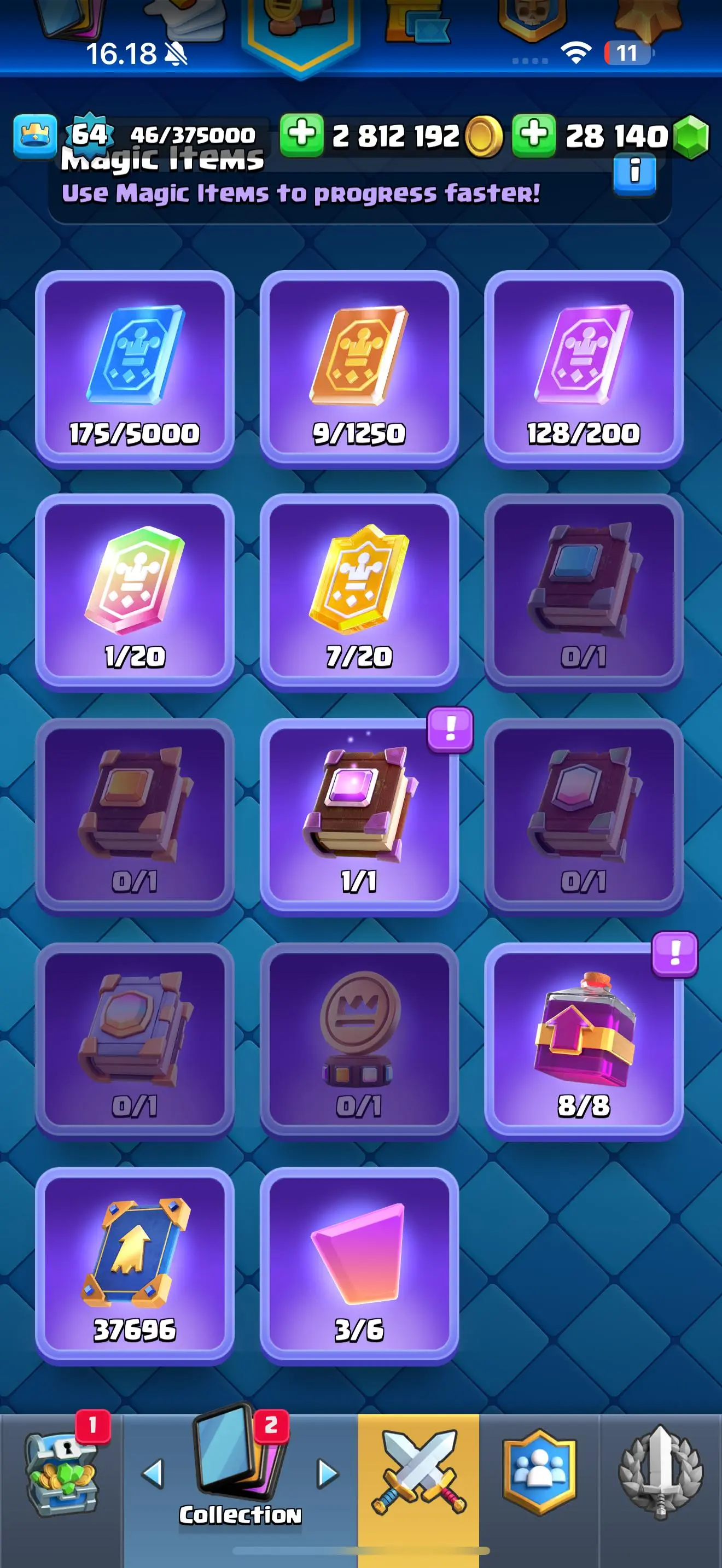The image size is (722, 1568).
Task: Open the banner token item showing 37696
Action: coord(135,1265)
